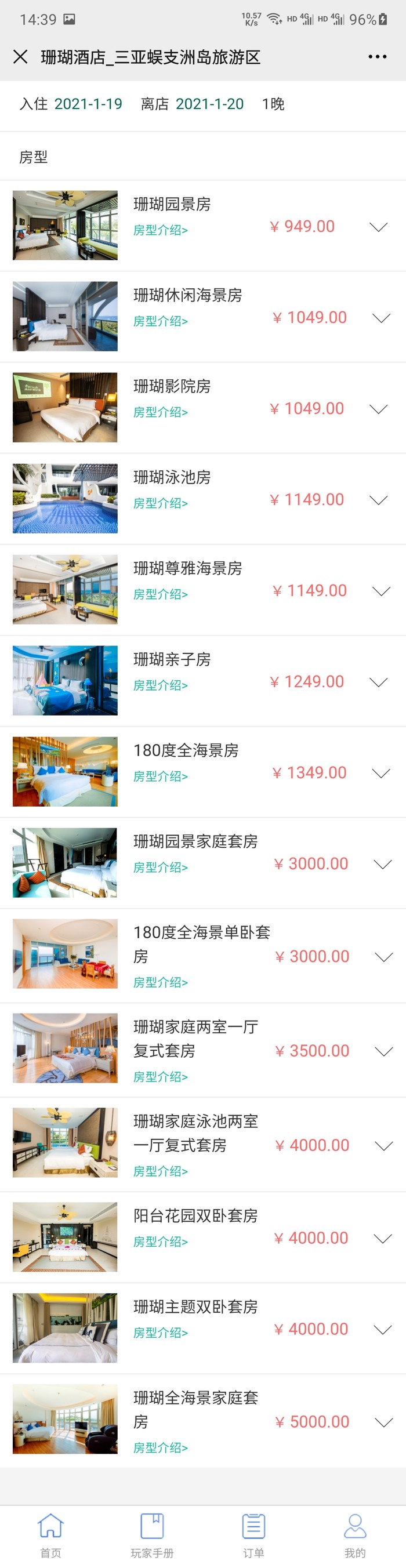Open the three-dot overflow menu
Viewport: 406px width, 1568px height.
pyautogui.click(x=377, y=57)
